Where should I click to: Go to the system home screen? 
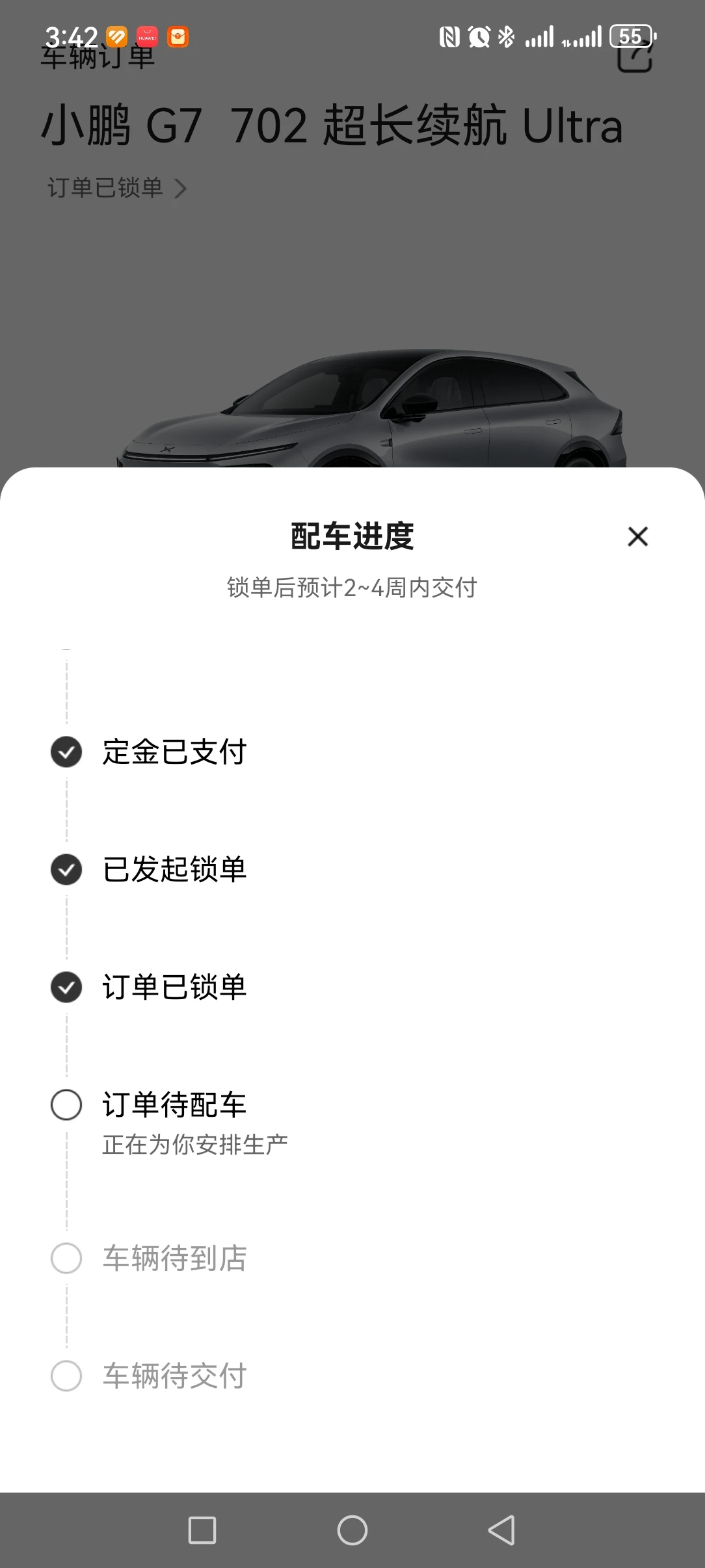pyautogui.click(x=352, y=1530)
